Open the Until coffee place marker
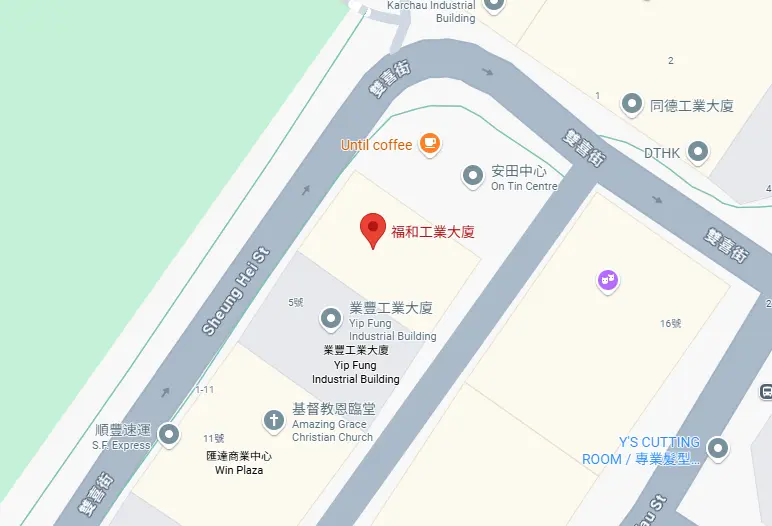772x526 pixels. pyautogui.click(x=430, y=145)
